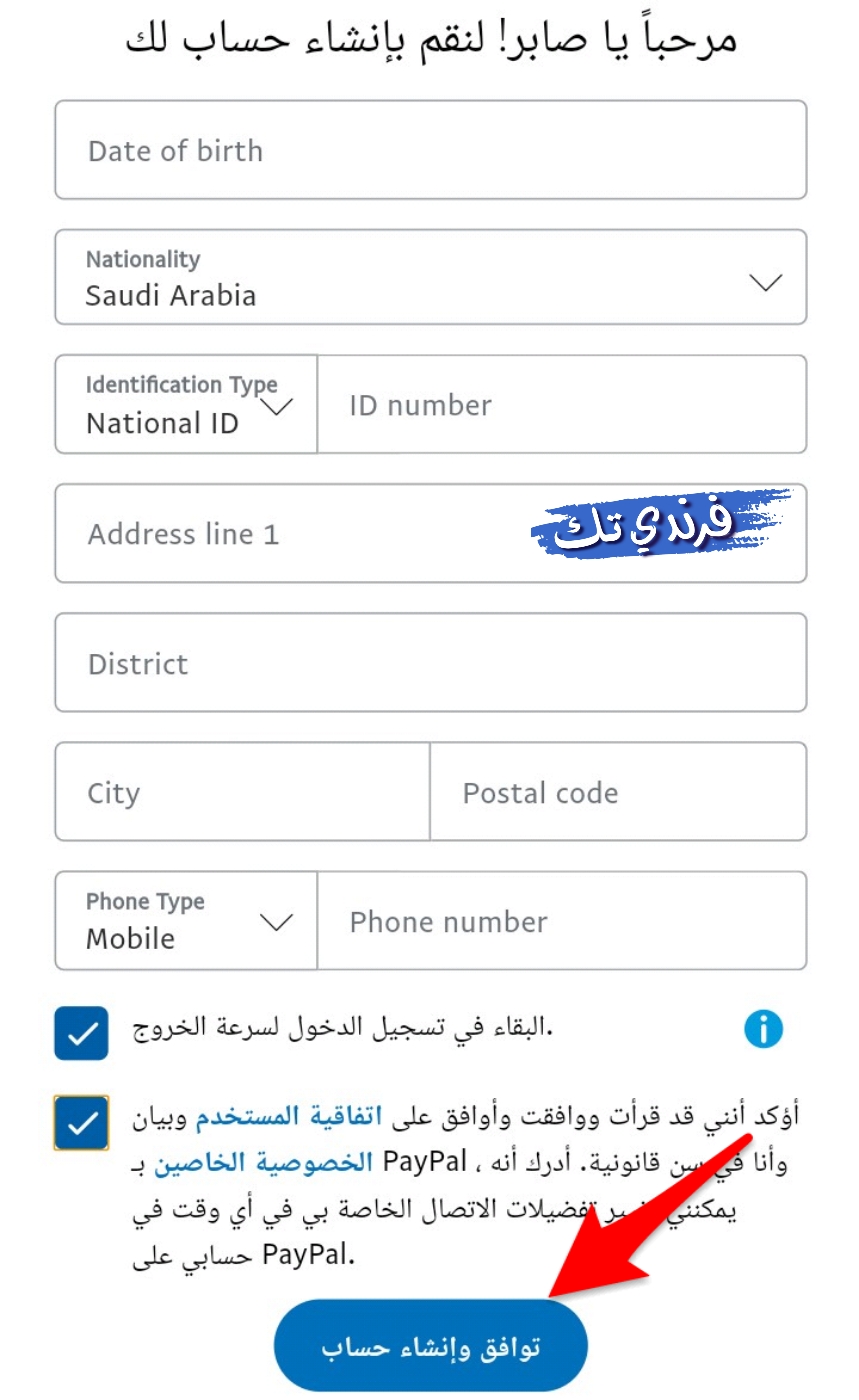Tap the City input field

[242, 791]
